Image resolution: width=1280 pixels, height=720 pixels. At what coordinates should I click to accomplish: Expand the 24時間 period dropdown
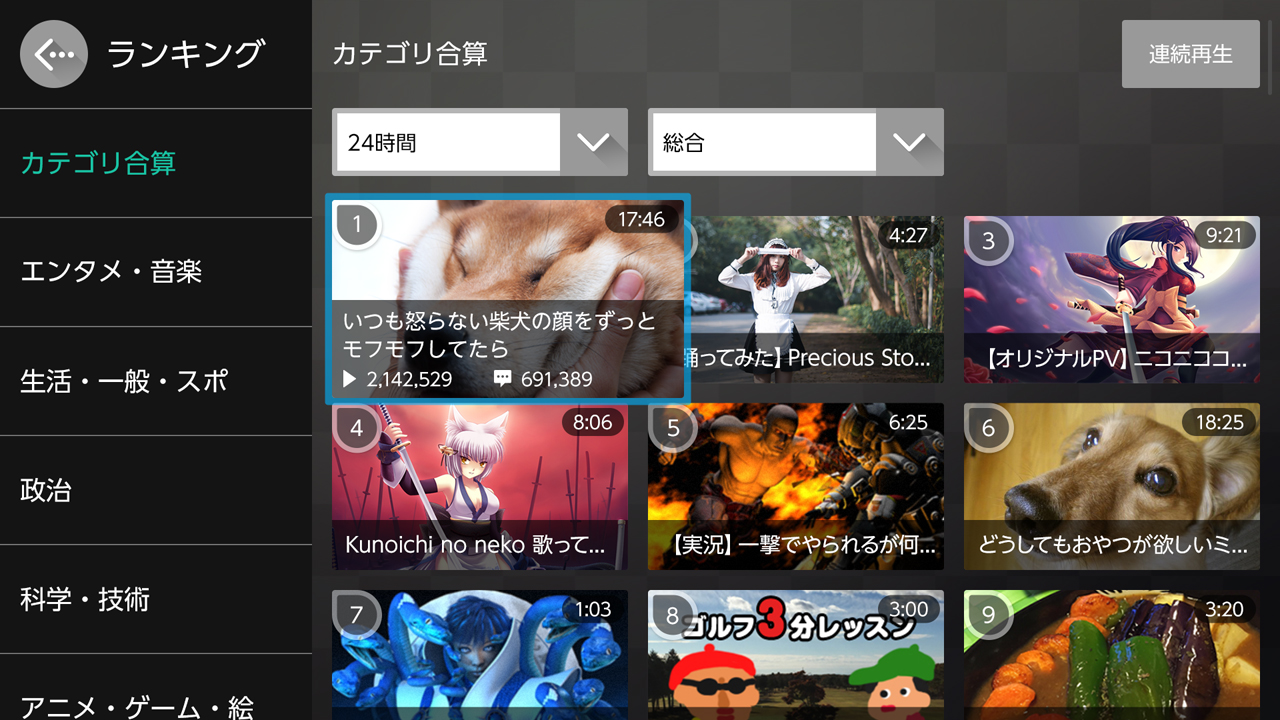click(x=480, y=142)
